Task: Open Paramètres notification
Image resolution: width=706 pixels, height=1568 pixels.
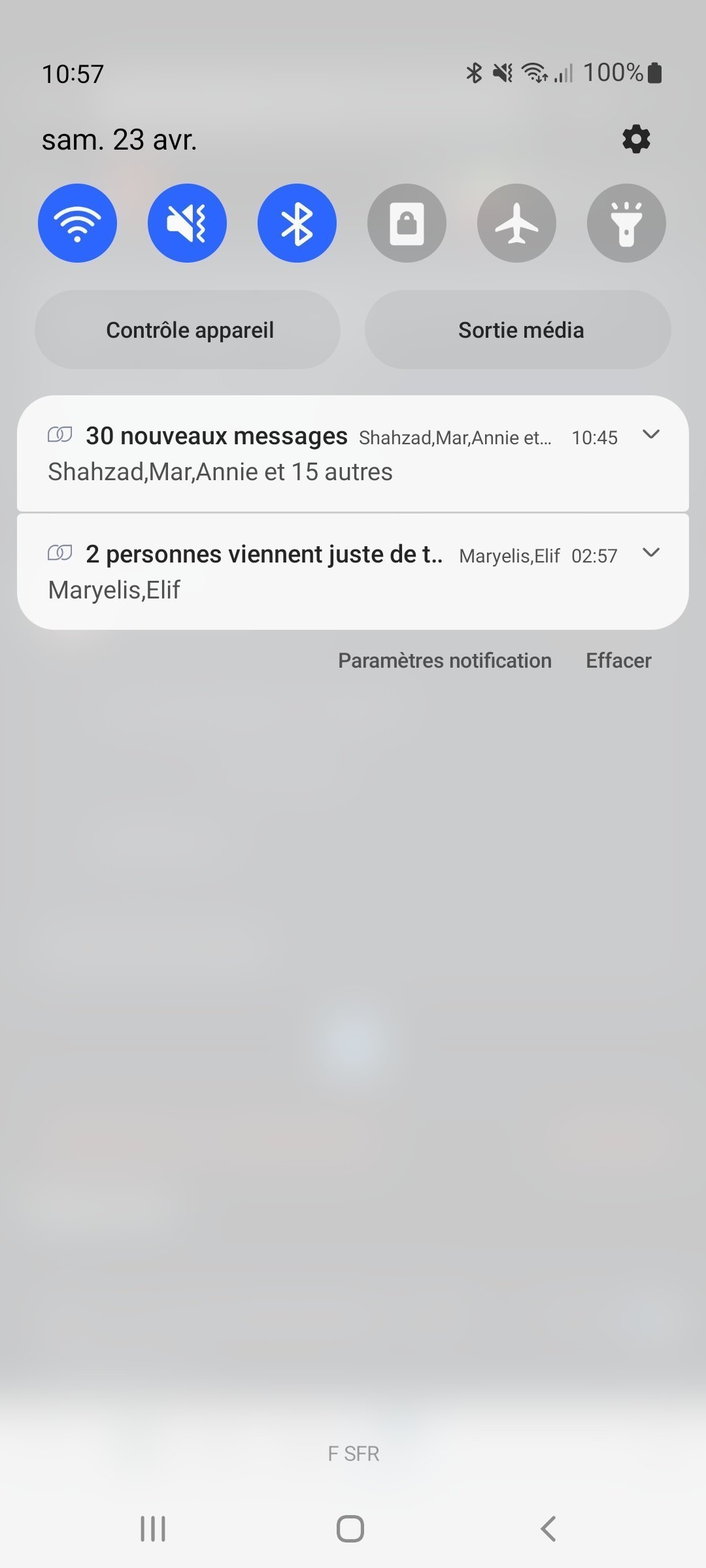Action: pyautogui.click(x=445, y=661)
